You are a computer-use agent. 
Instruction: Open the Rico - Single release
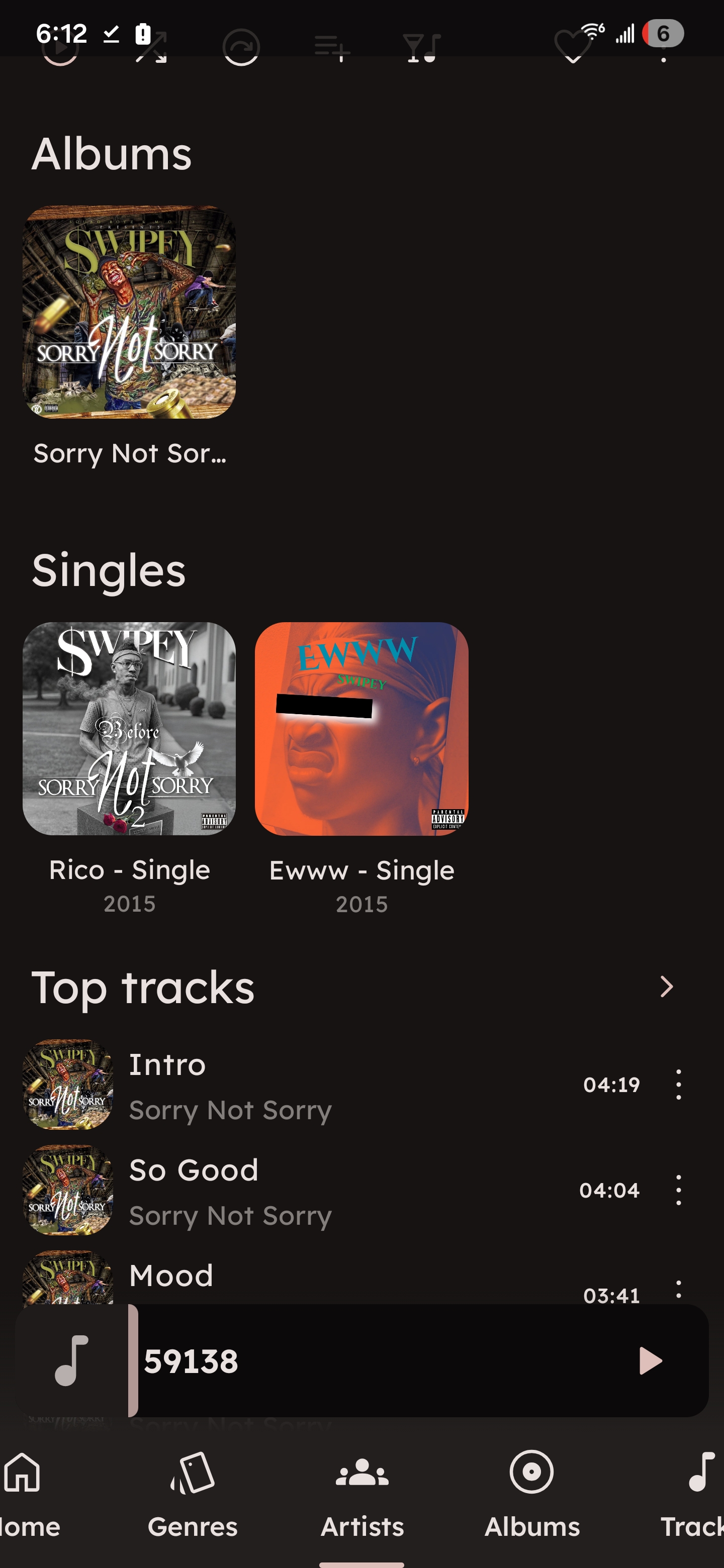(x=129, y=729)
